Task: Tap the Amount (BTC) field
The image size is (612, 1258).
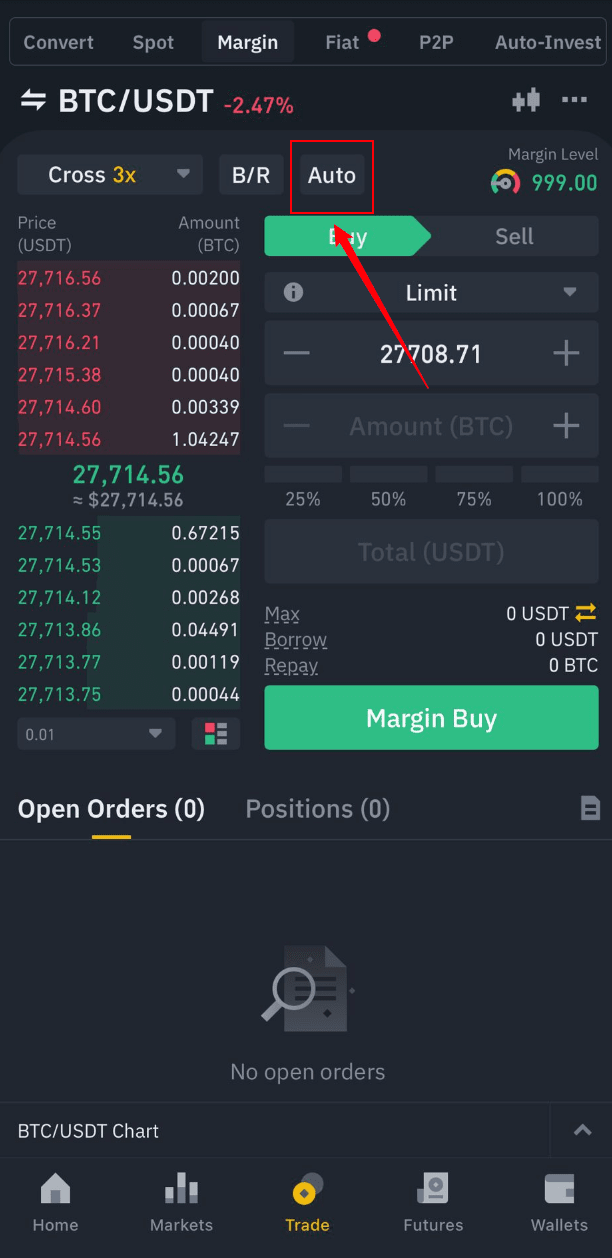Action: 431,426
